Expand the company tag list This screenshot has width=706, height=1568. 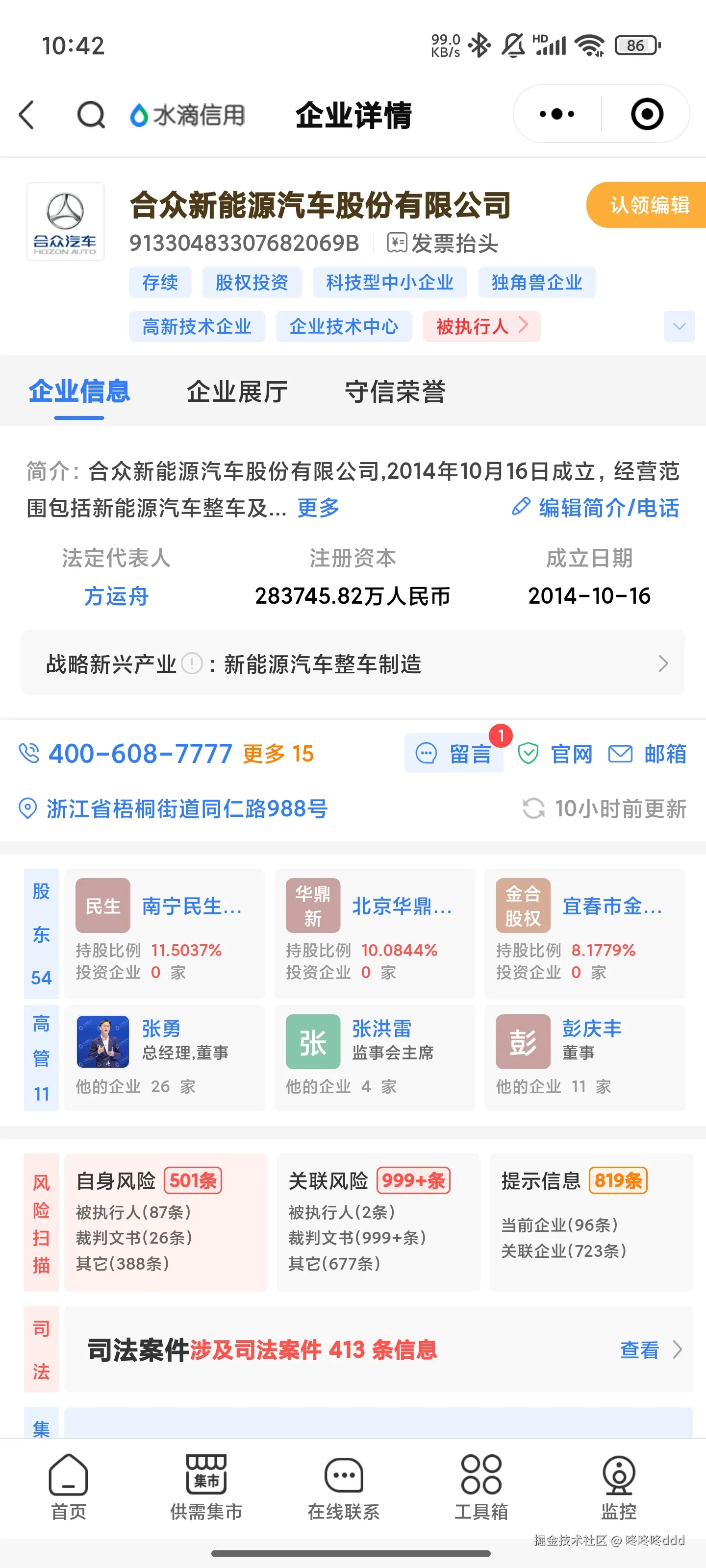click(x=679, y=326)
